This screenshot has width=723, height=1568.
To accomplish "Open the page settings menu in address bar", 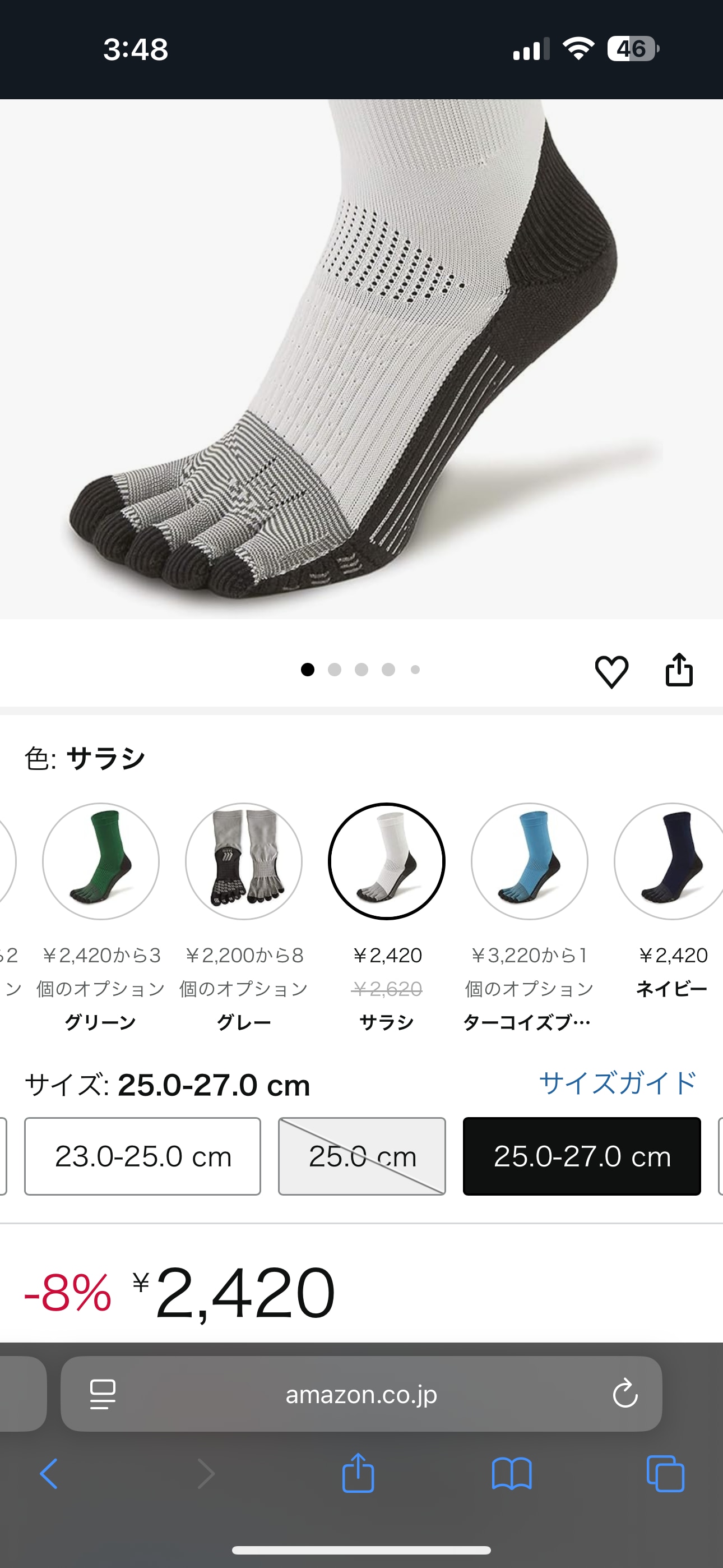I will click(102, 1394).
